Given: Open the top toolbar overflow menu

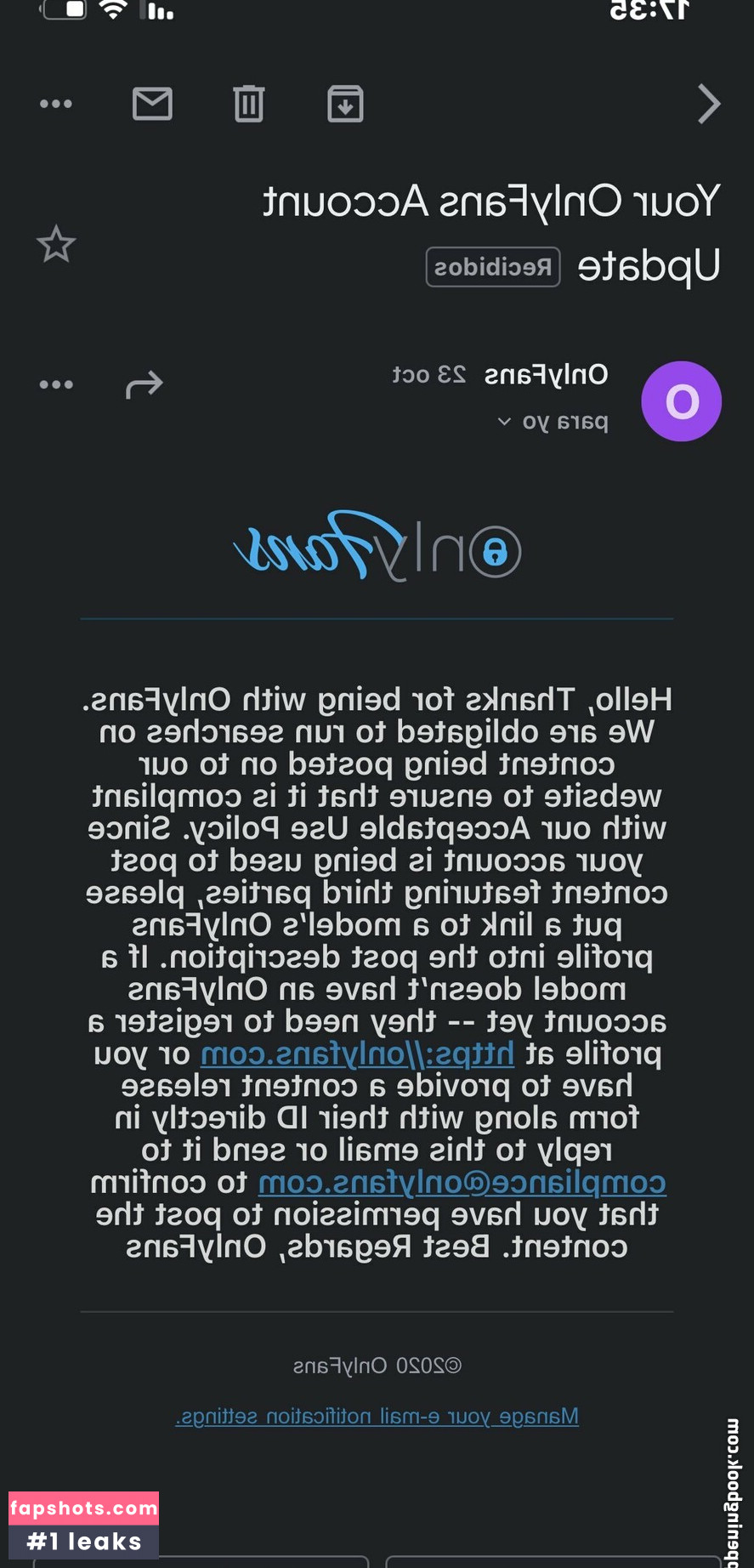Looking at the screenshot, I should point(56,104).
